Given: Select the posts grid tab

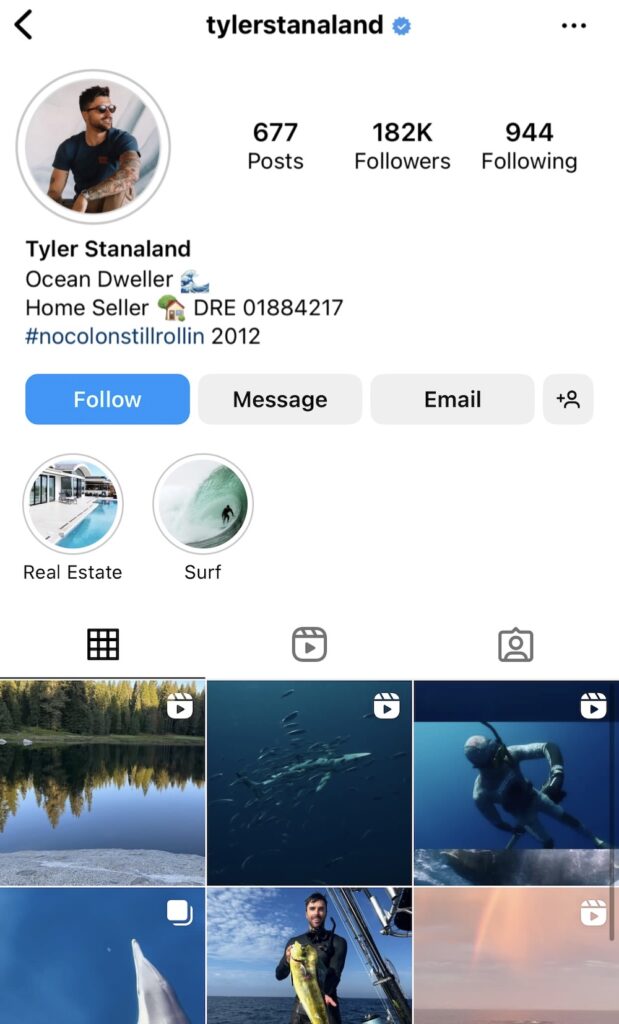Looking at the screenshot, I should point(103,645).
